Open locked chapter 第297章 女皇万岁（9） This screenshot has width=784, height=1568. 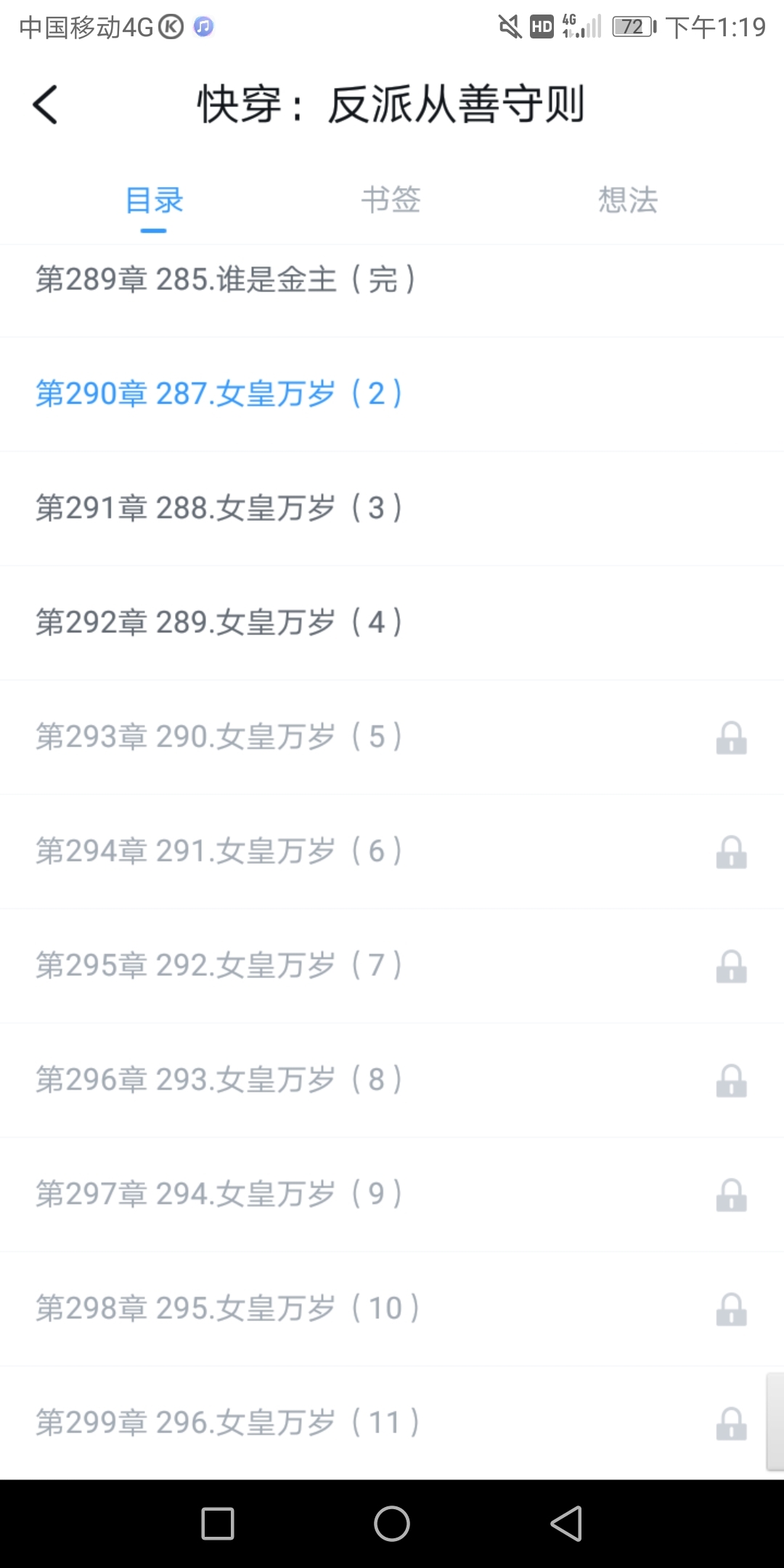click(392, 1194)
